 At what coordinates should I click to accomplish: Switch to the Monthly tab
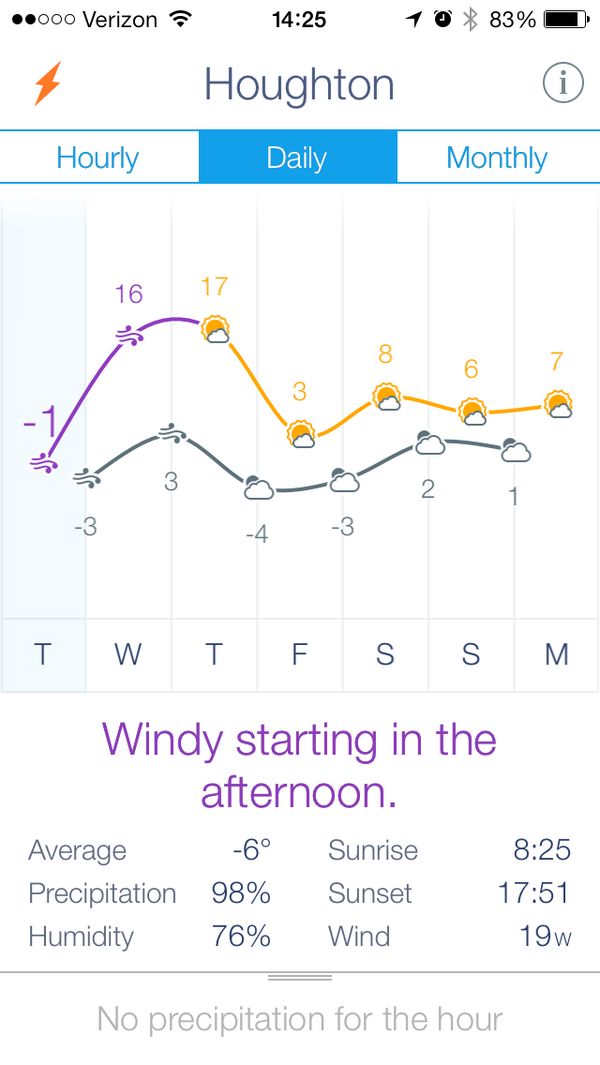[497, 158]
